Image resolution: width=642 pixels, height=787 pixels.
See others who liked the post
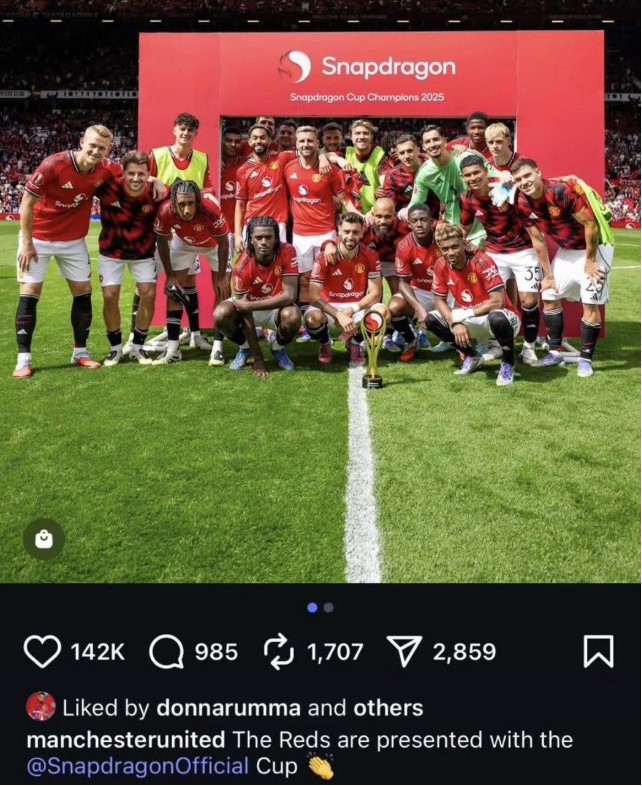pos(384,708)
